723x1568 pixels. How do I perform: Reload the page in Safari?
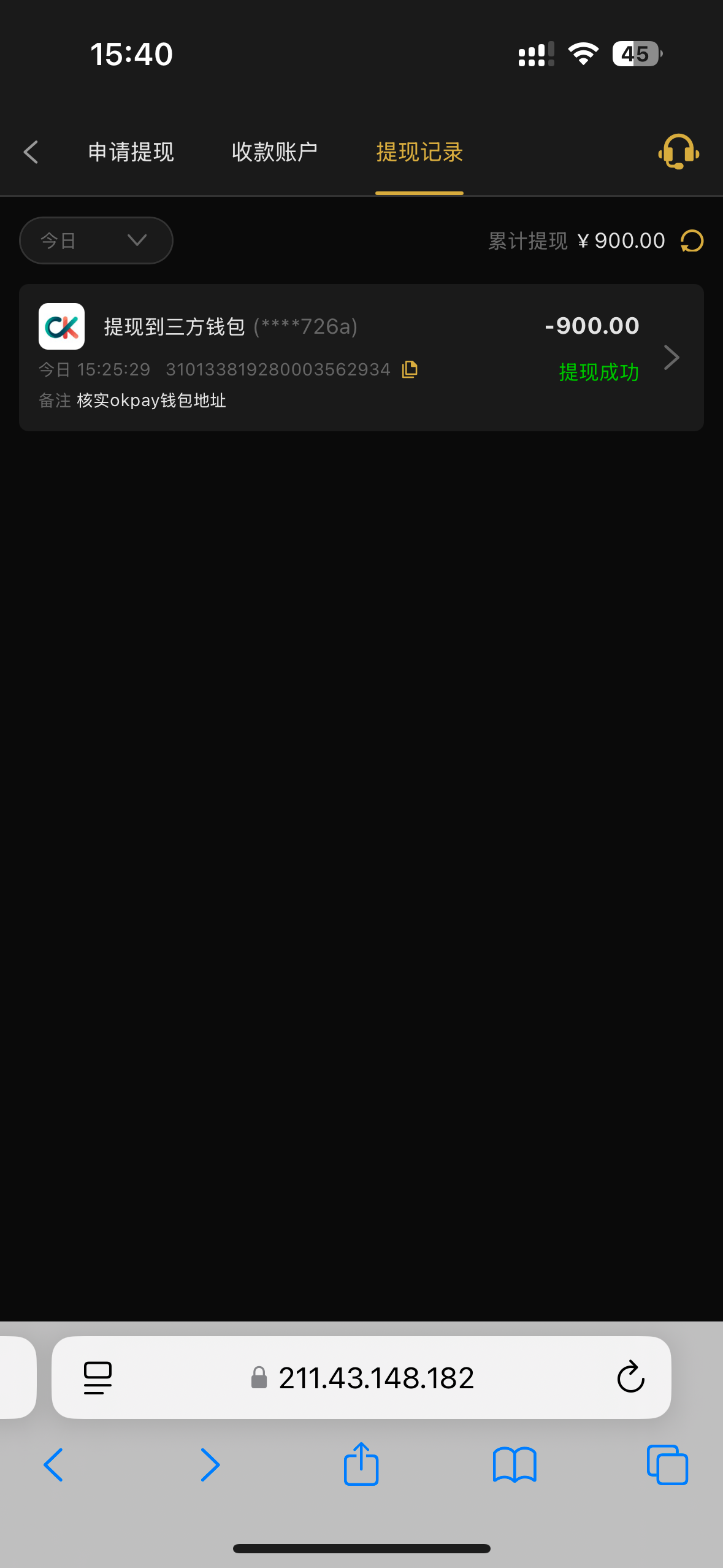pos(630,1377)
